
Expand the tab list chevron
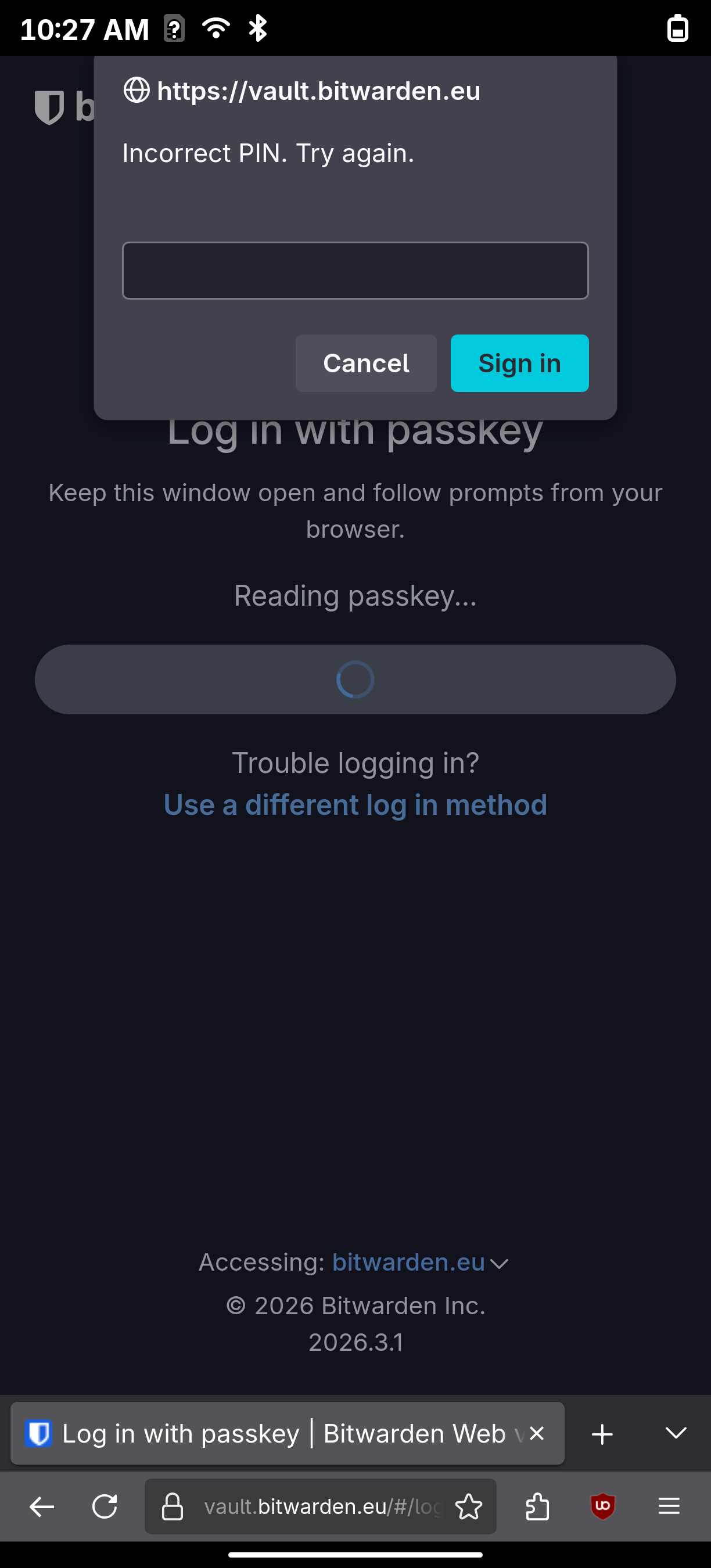(675, 1433)
